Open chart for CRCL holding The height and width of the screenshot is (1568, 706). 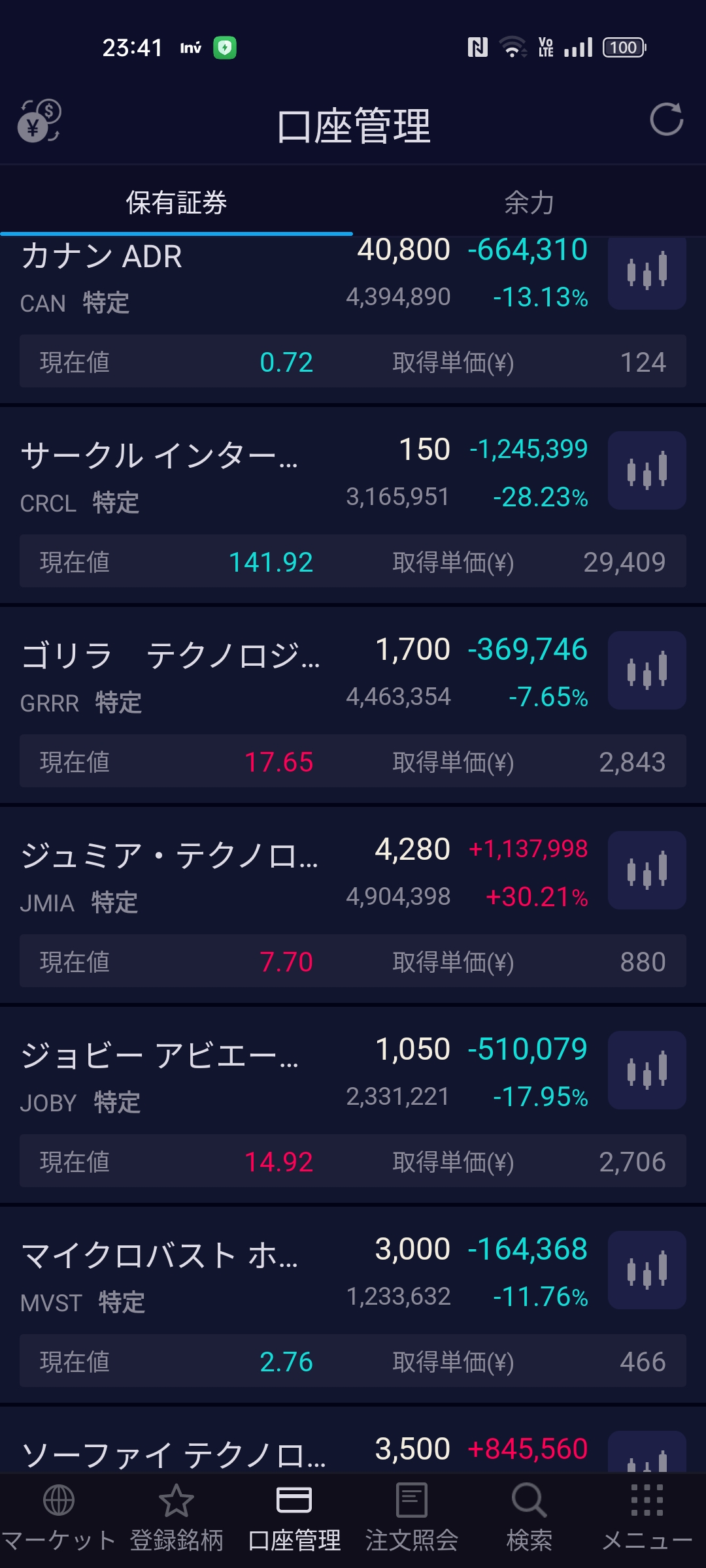tap(647, 470)
